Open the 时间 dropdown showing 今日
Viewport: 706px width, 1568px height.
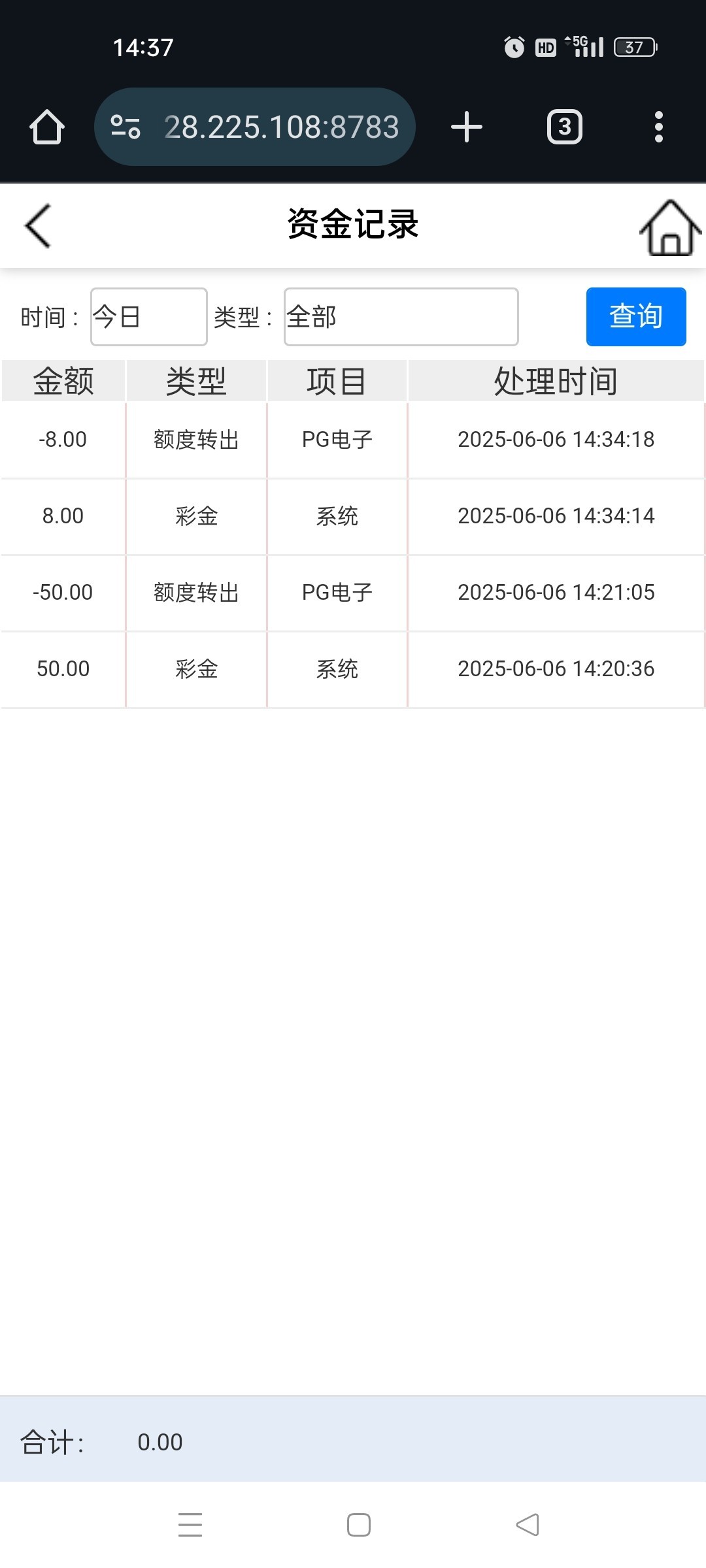[x=149, y=317]
